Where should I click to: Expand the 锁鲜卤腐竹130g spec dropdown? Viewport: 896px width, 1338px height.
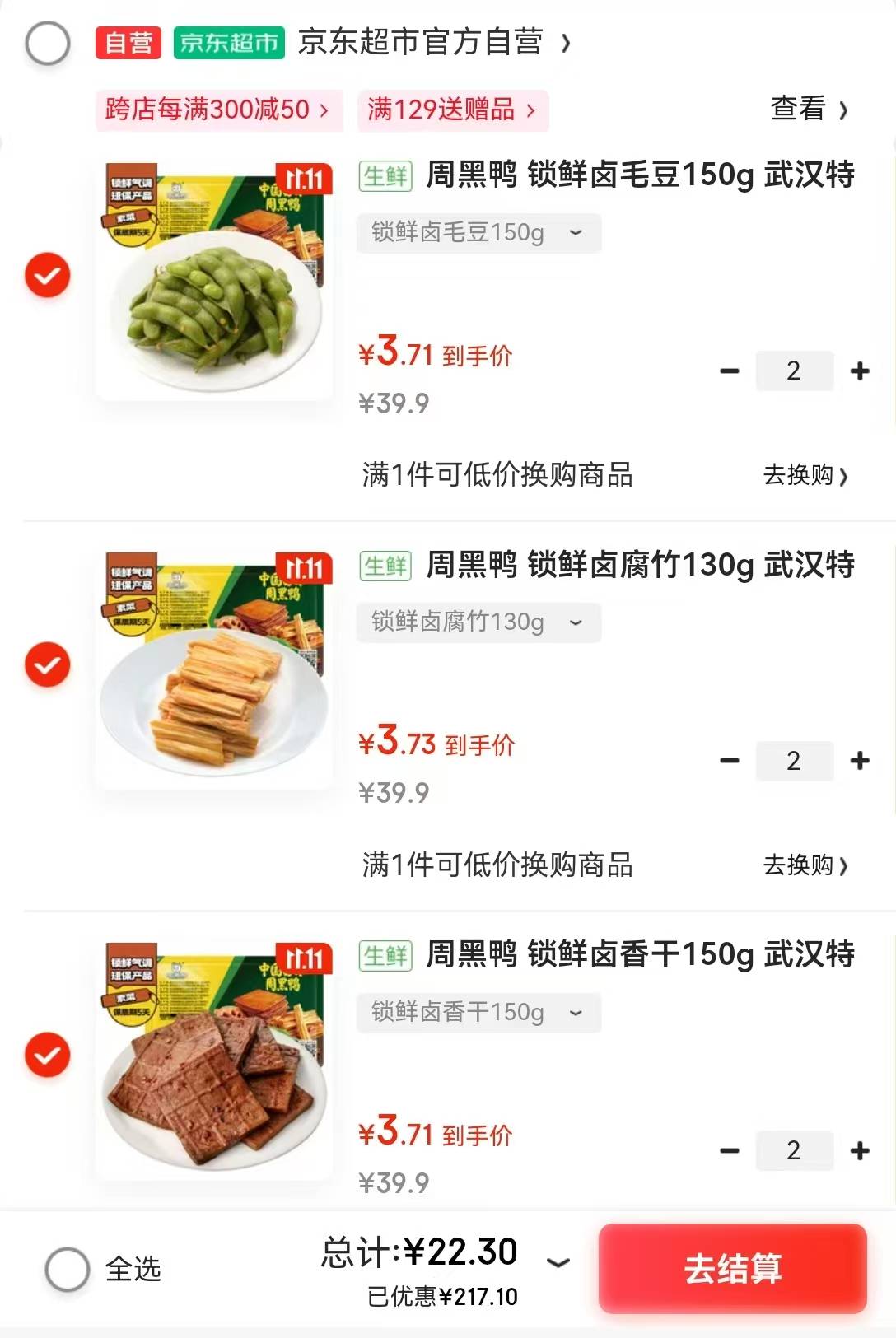pyautogui.click(x=478, y=622)
